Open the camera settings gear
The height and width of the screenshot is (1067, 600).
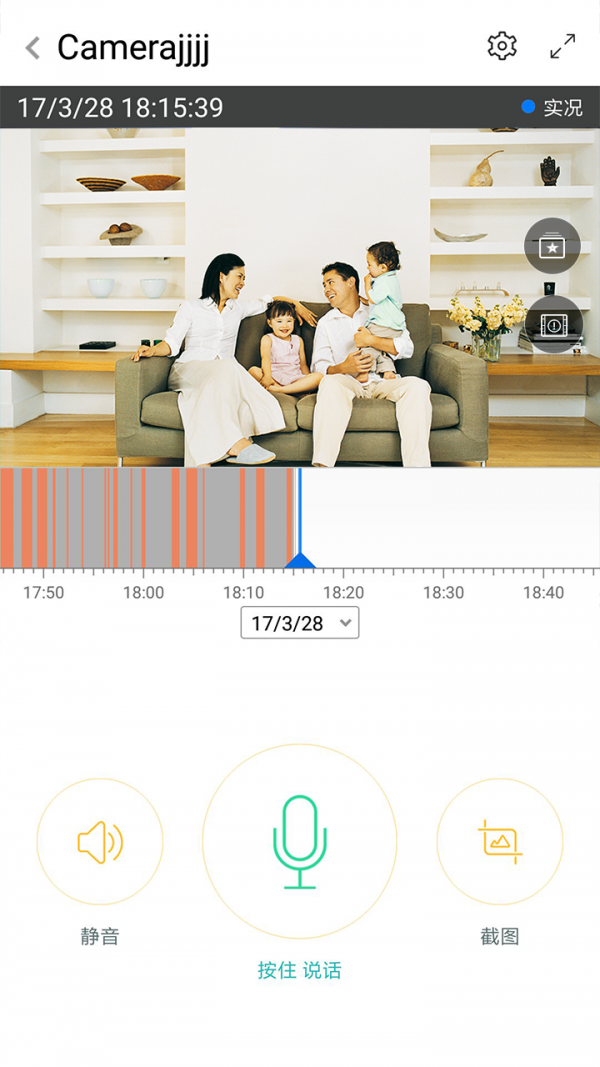(x=502, y=46)
